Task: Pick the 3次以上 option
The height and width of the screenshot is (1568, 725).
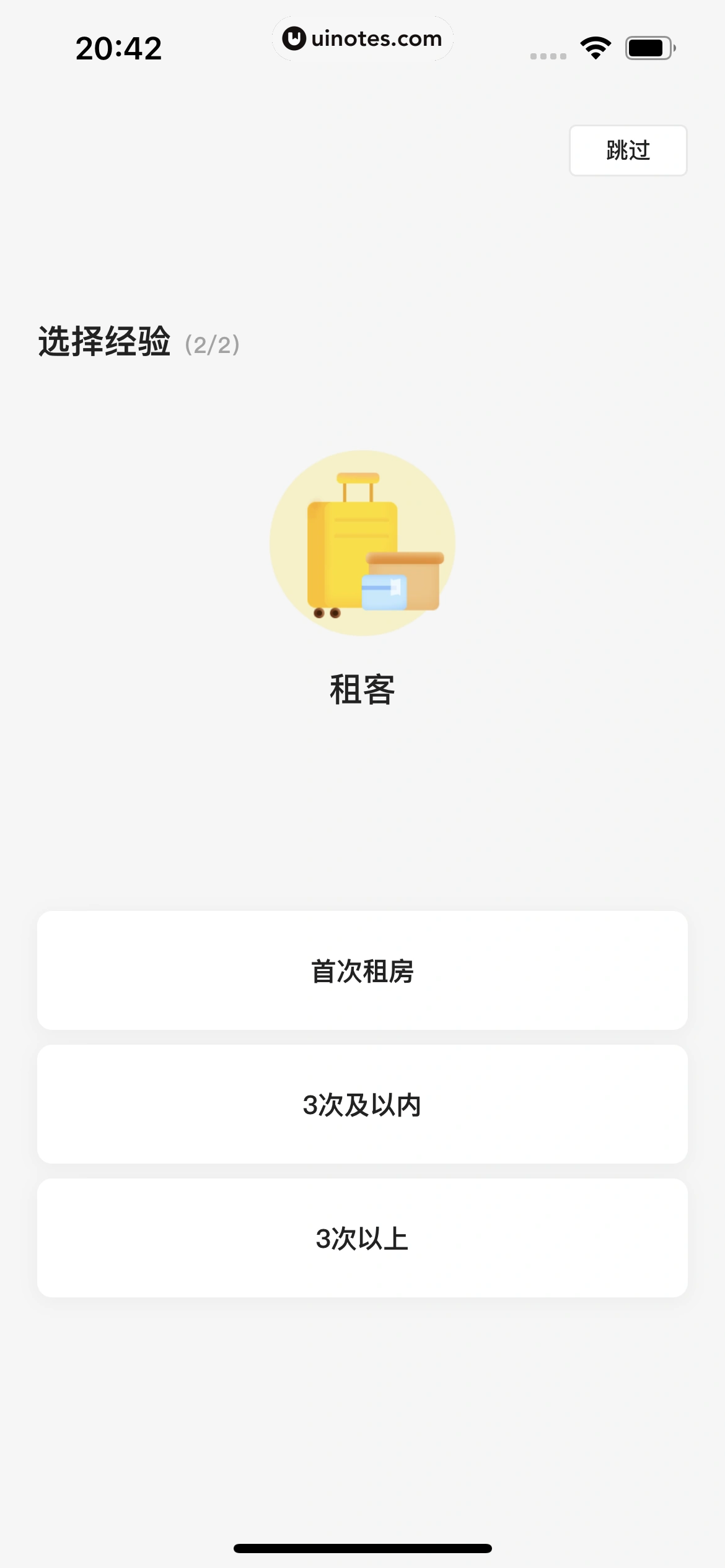Action: (x=362, y=1238)
